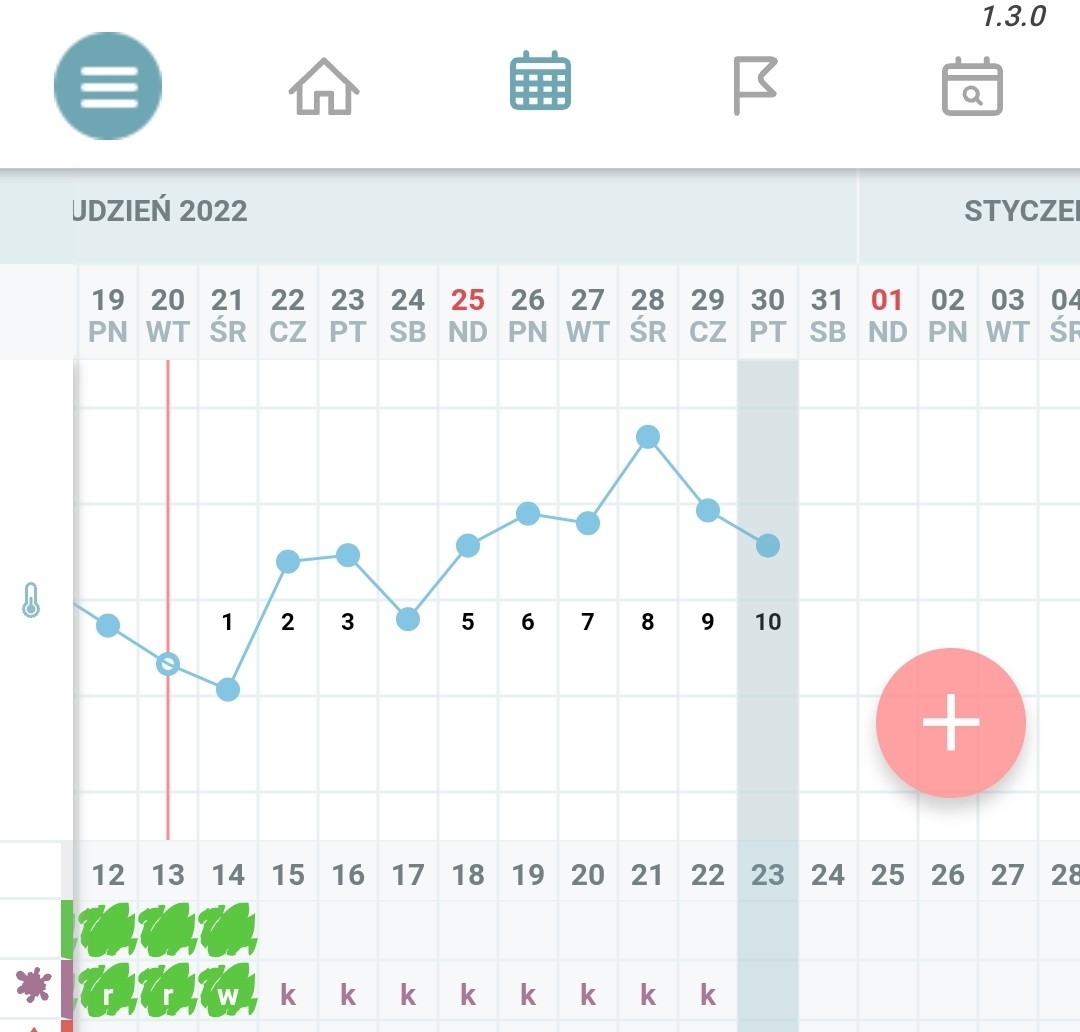Viewport: 1080px width, 1032px height.
Task: Add a new entry with plus button
Action: point(950,722)
